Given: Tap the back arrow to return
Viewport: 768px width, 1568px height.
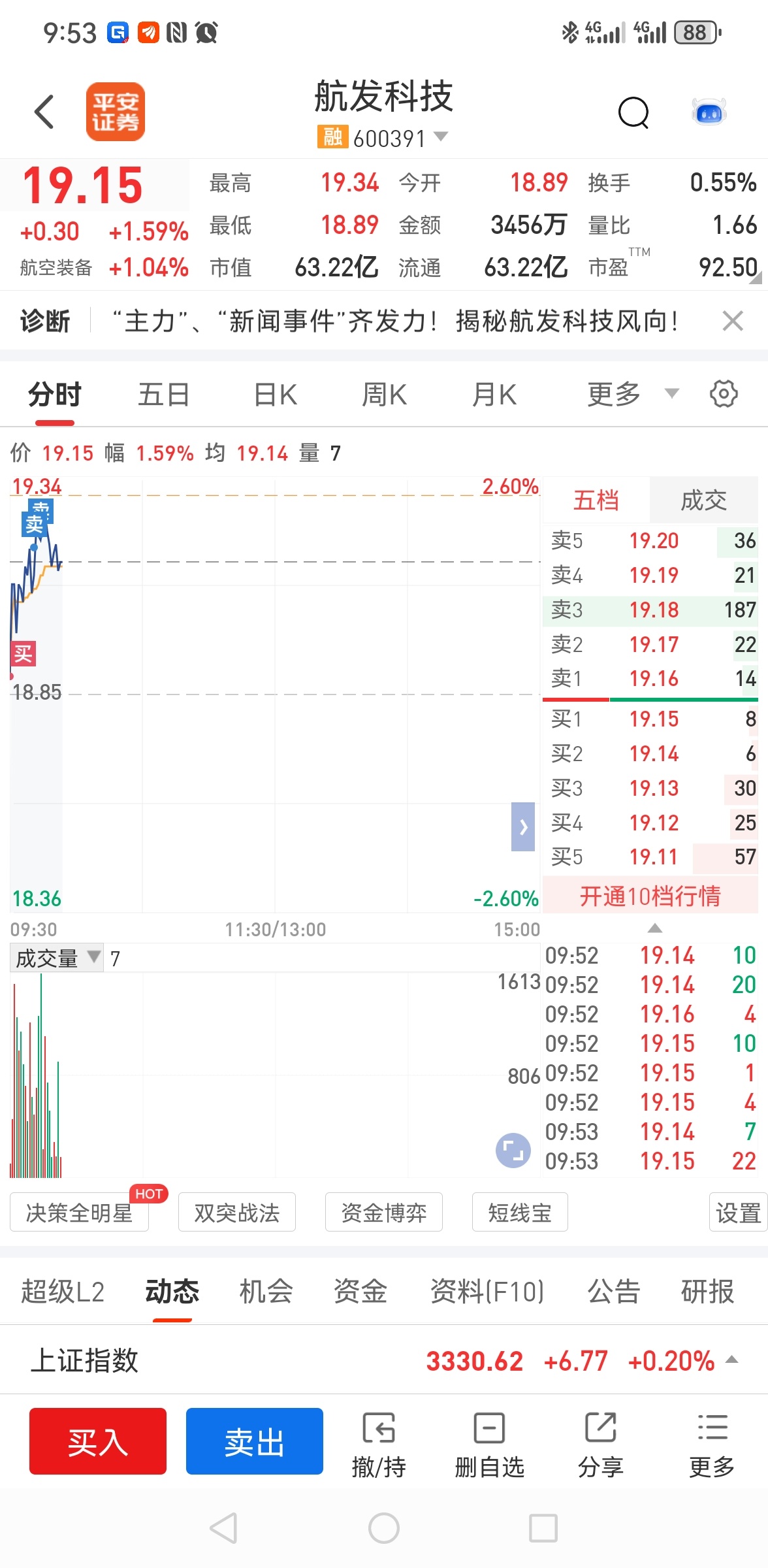Looking at the screenshot, I should click(43, 111).
